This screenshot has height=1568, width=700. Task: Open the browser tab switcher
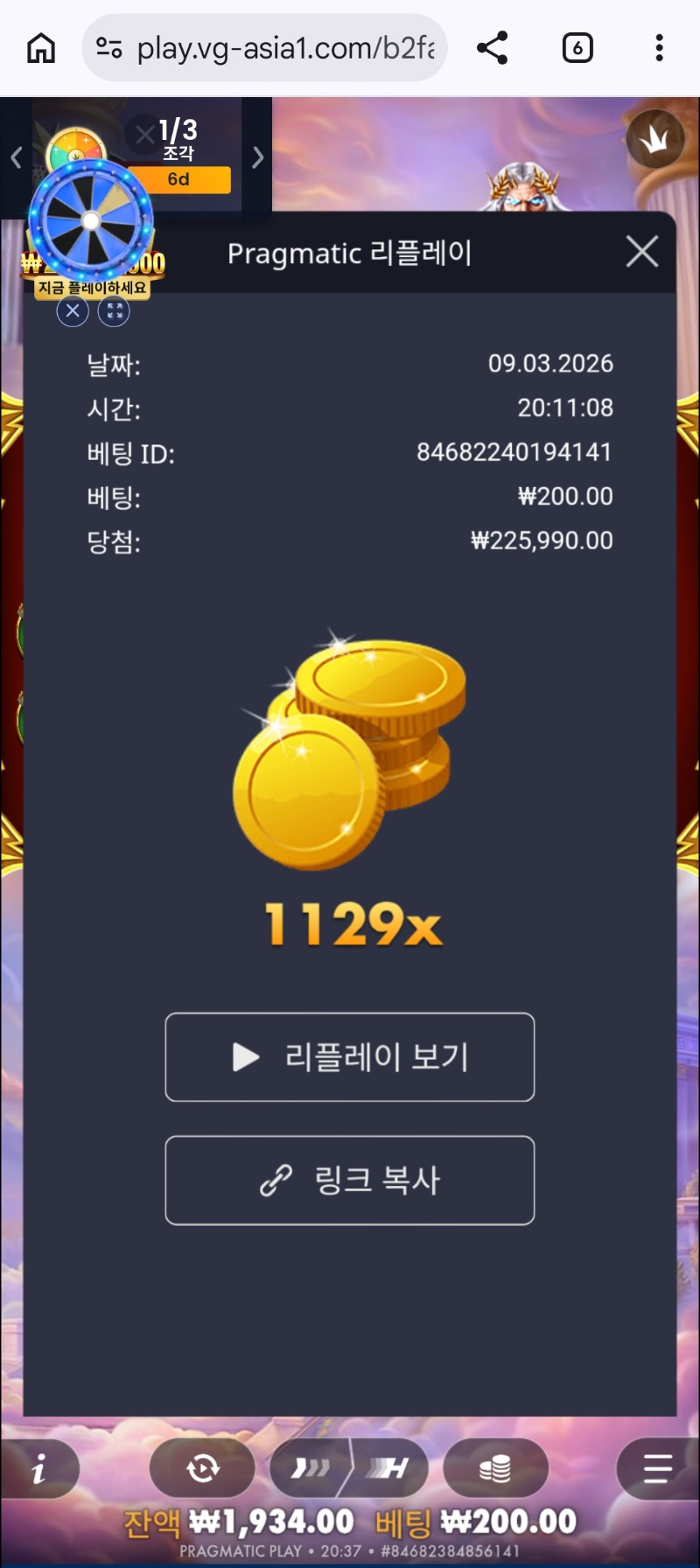[x=577, y=48]
